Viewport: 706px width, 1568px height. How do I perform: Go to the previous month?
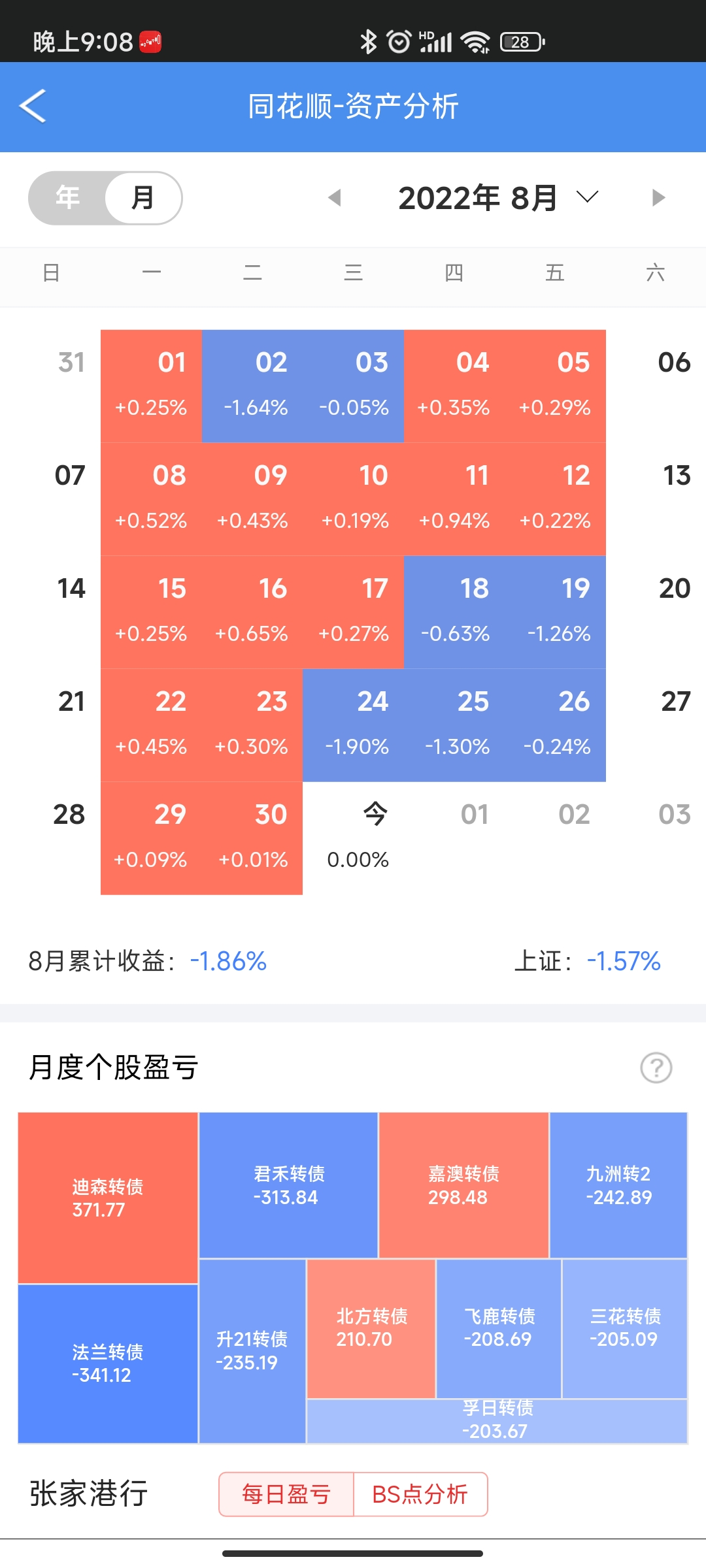[335, 197]
